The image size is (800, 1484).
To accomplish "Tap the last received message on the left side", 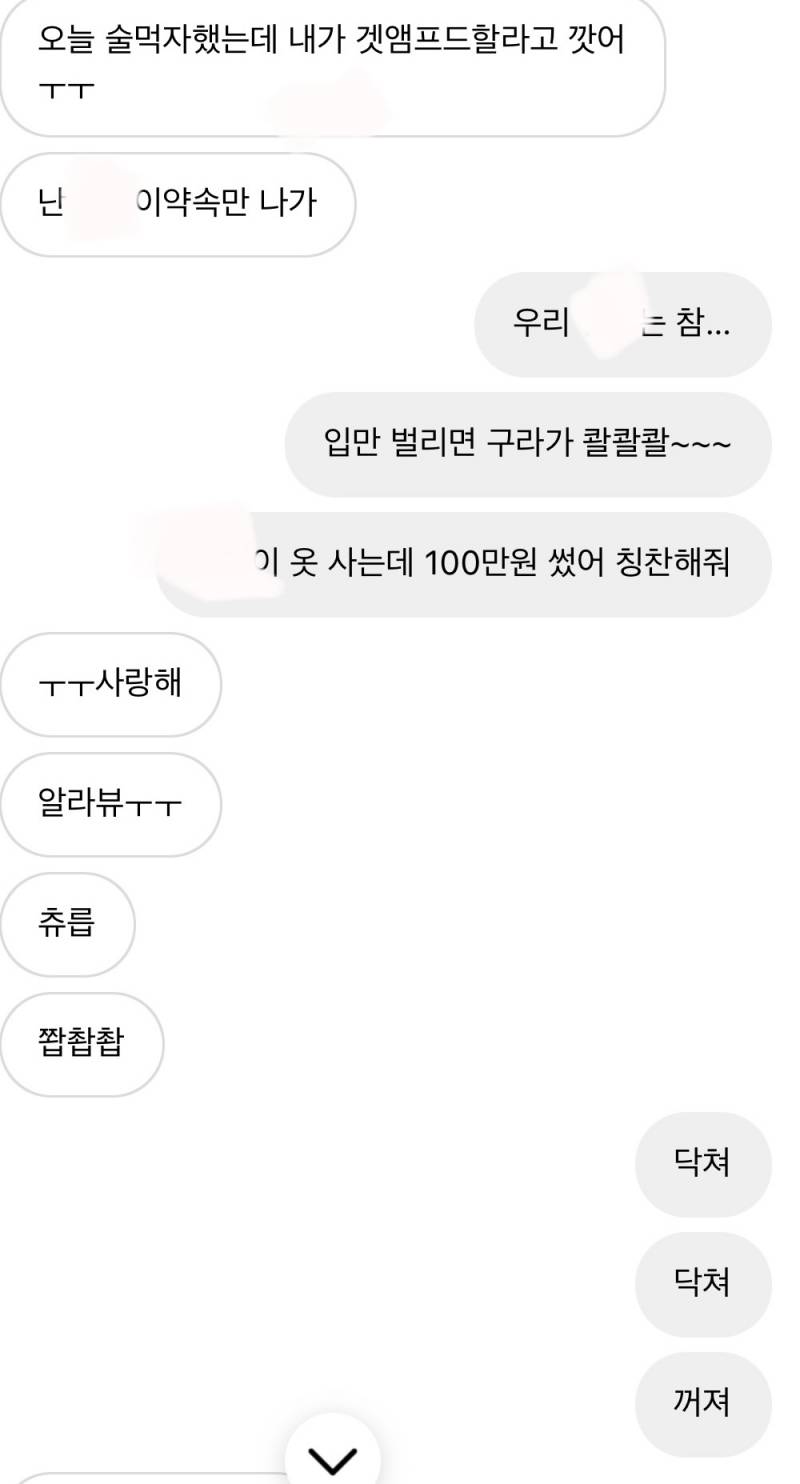I will [x=82, y=1043].
